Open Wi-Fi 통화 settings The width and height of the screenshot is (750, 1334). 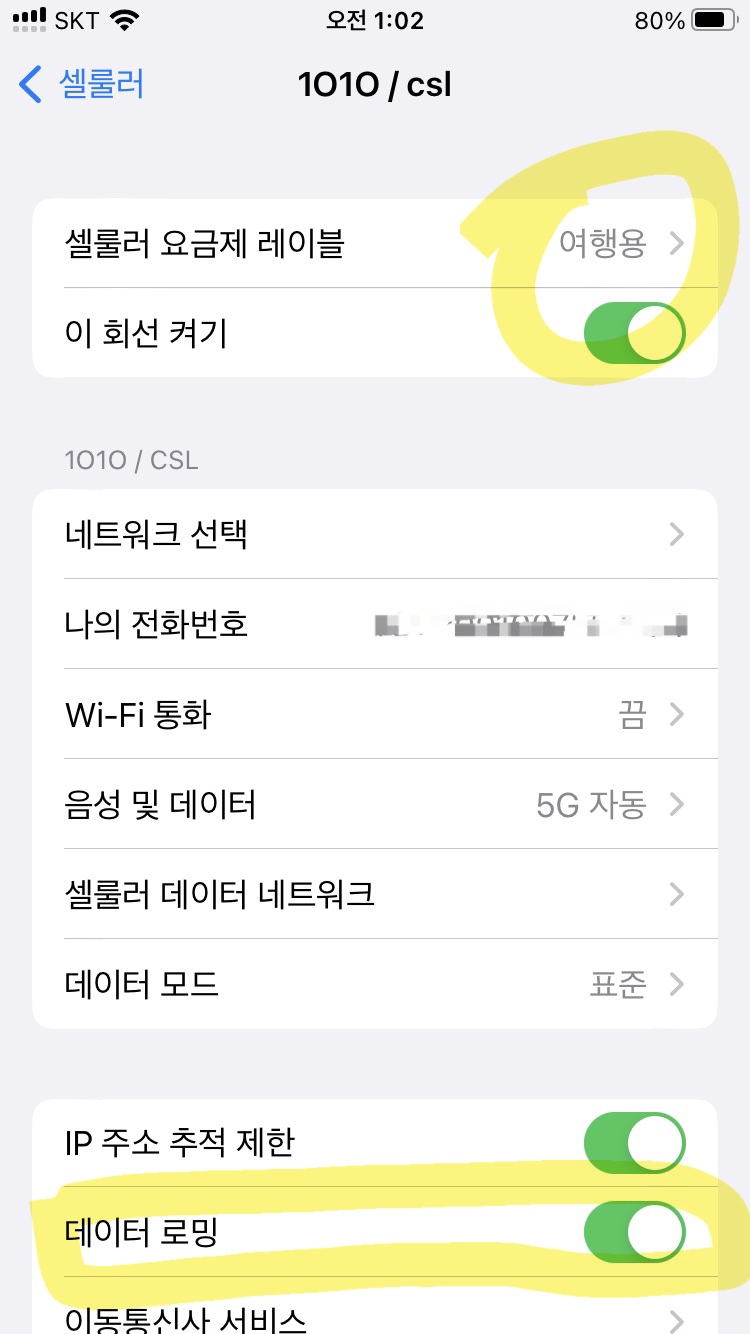375,715
